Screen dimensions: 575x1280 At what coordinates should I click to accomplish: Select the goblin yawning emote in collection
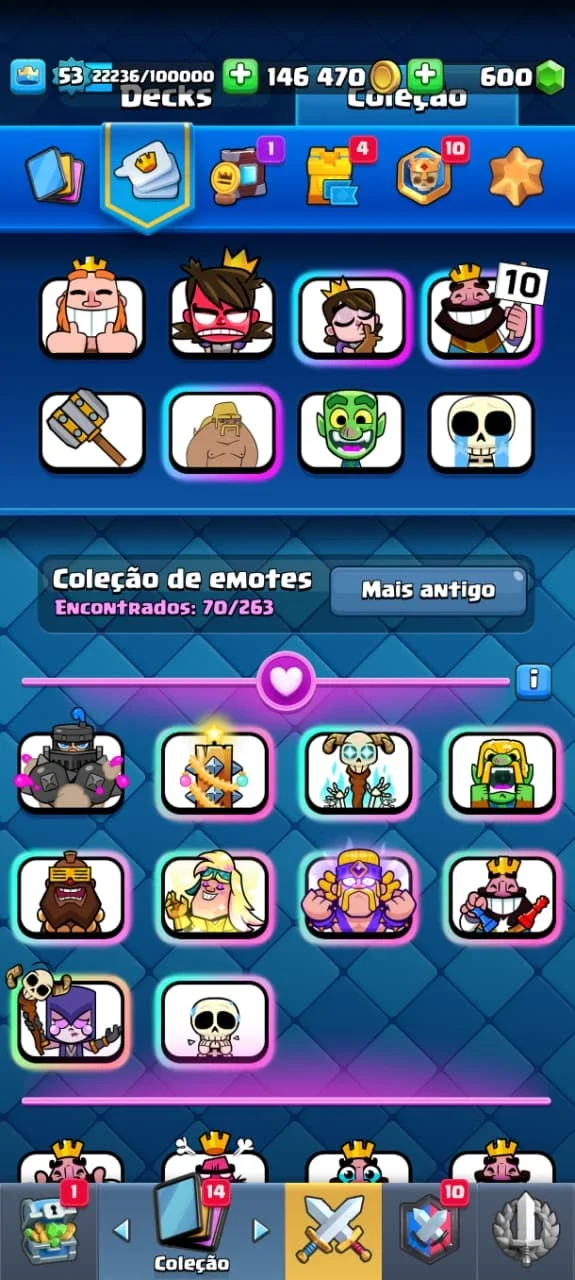click(x=502, y=771)
